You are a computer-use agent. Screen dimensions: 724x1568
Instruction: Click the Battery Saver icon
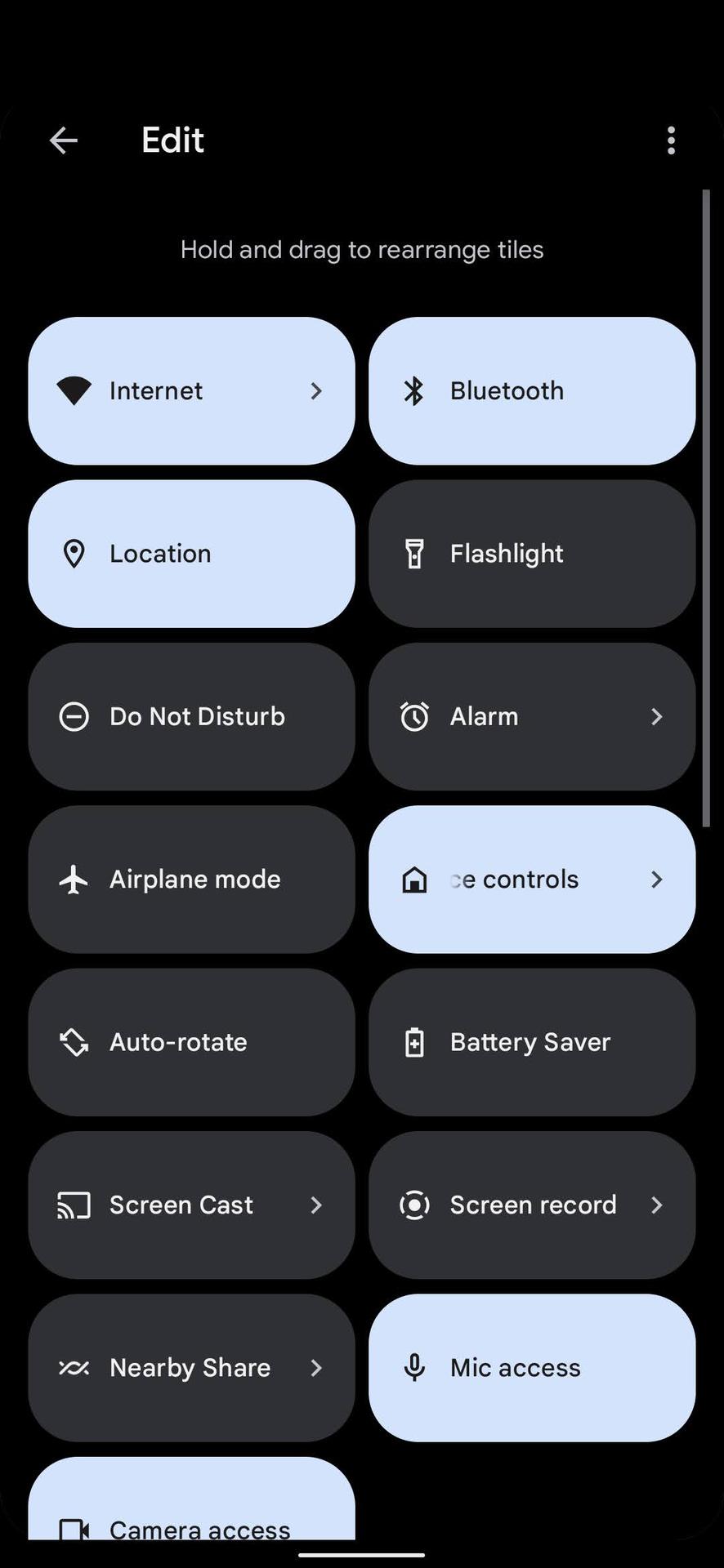click(x=414, y=1042)
